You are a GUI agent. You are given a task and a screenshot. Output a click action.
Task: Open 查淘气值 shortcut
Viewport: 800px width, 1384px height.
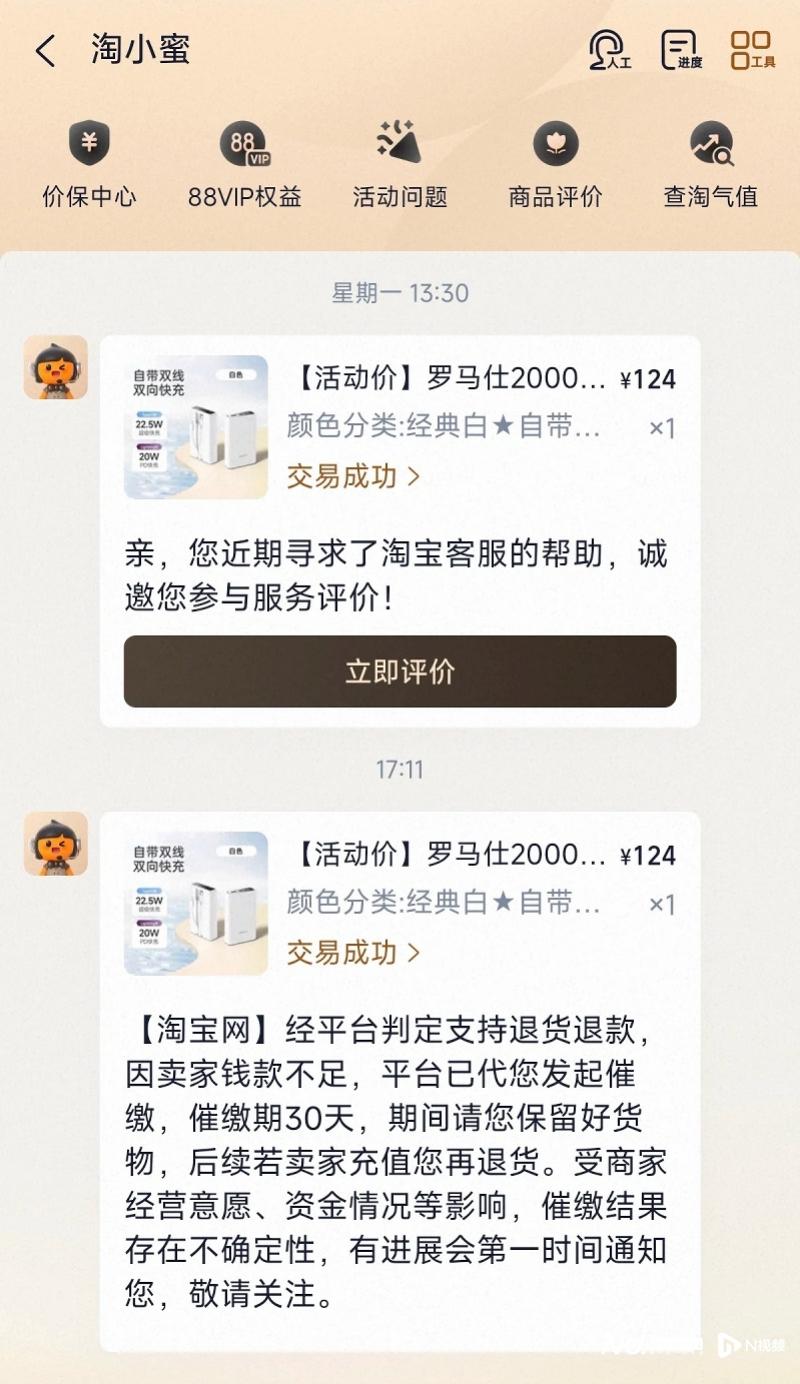[x=711, y=165]
